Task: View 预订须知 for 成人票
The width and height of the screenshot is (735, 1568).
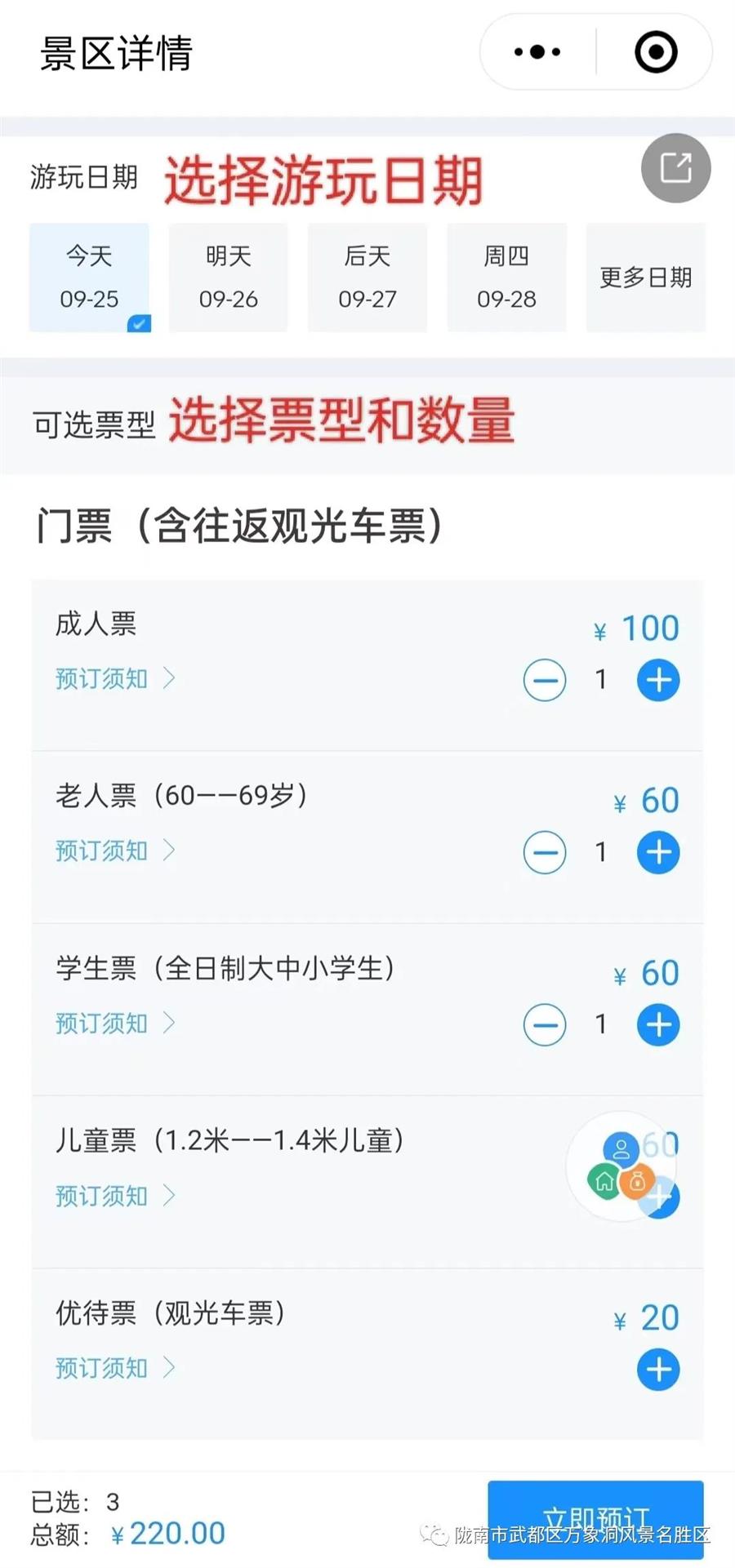Action: (x=114, y=678)
